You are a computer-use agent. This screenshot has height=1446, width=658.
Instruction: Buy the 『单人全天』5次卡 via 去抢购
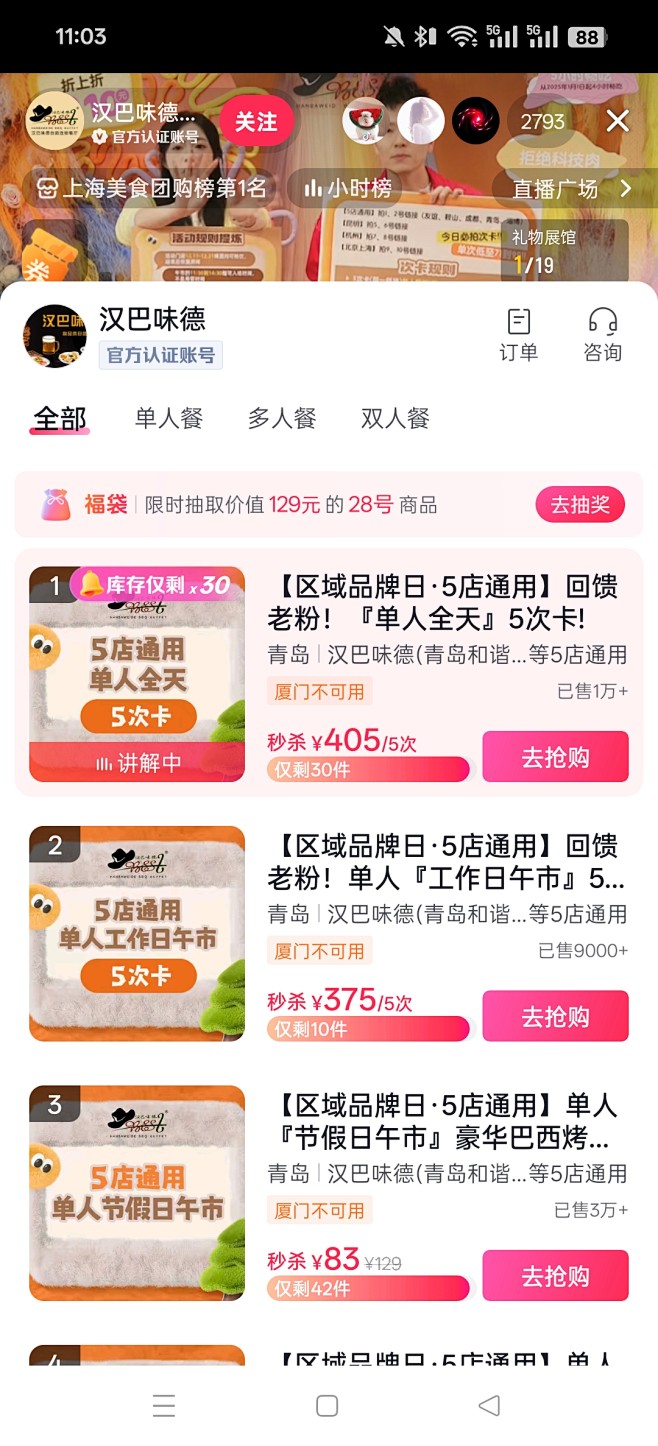point(555,757)
